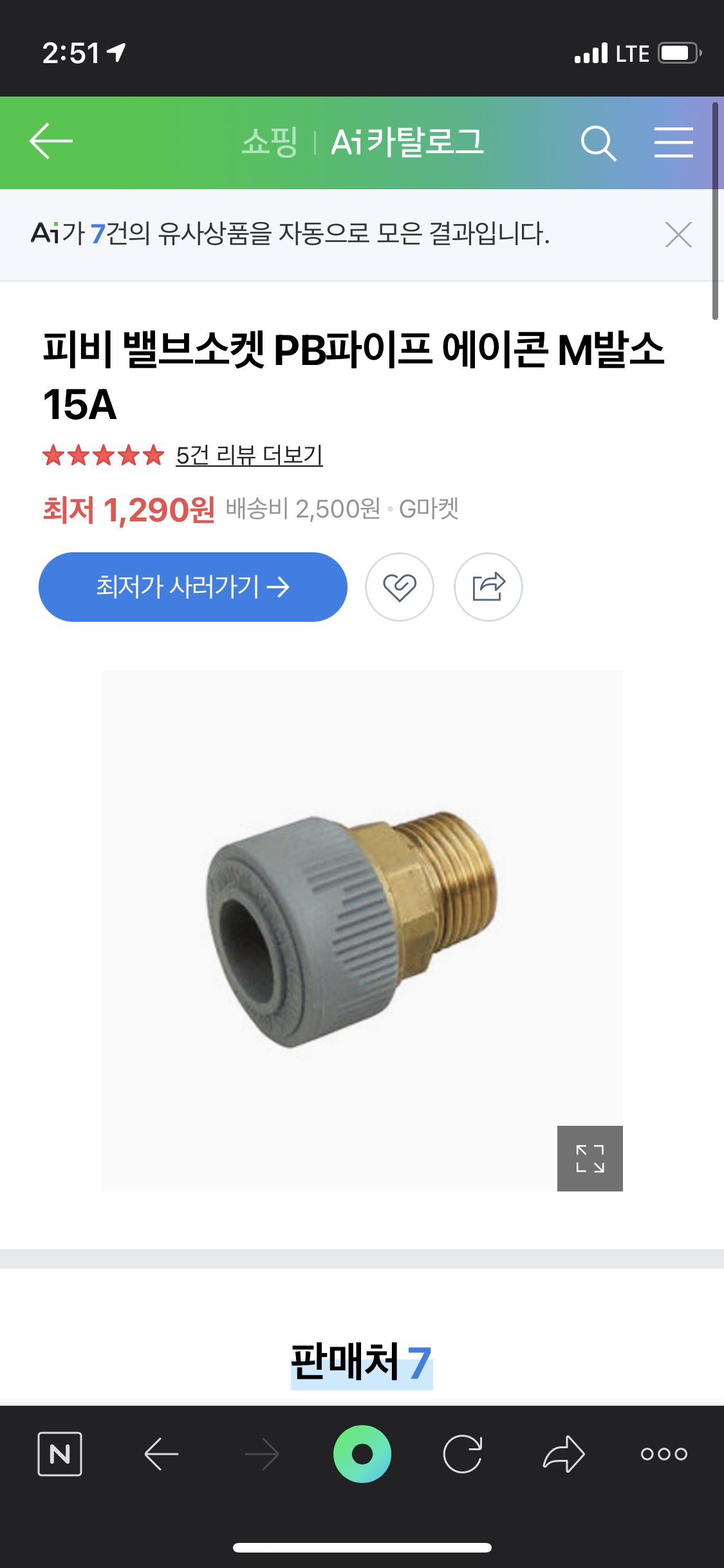This screenshot has width=724, height=1568.
Task: Tap the green circle button
Action: [362, 1453]
